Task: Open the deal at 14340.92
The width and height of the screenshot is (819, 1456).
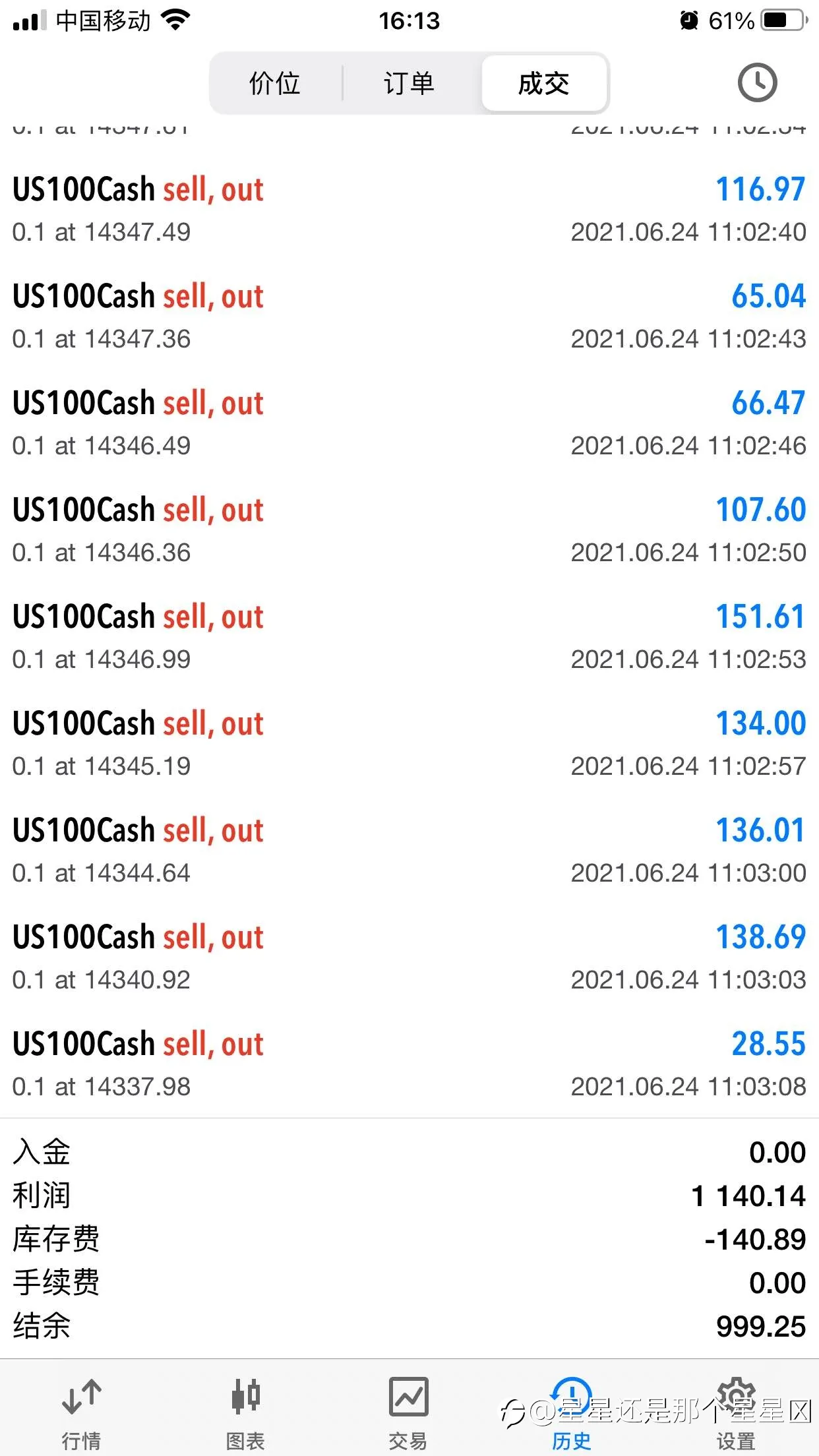Action: click(x=409, y=957)
